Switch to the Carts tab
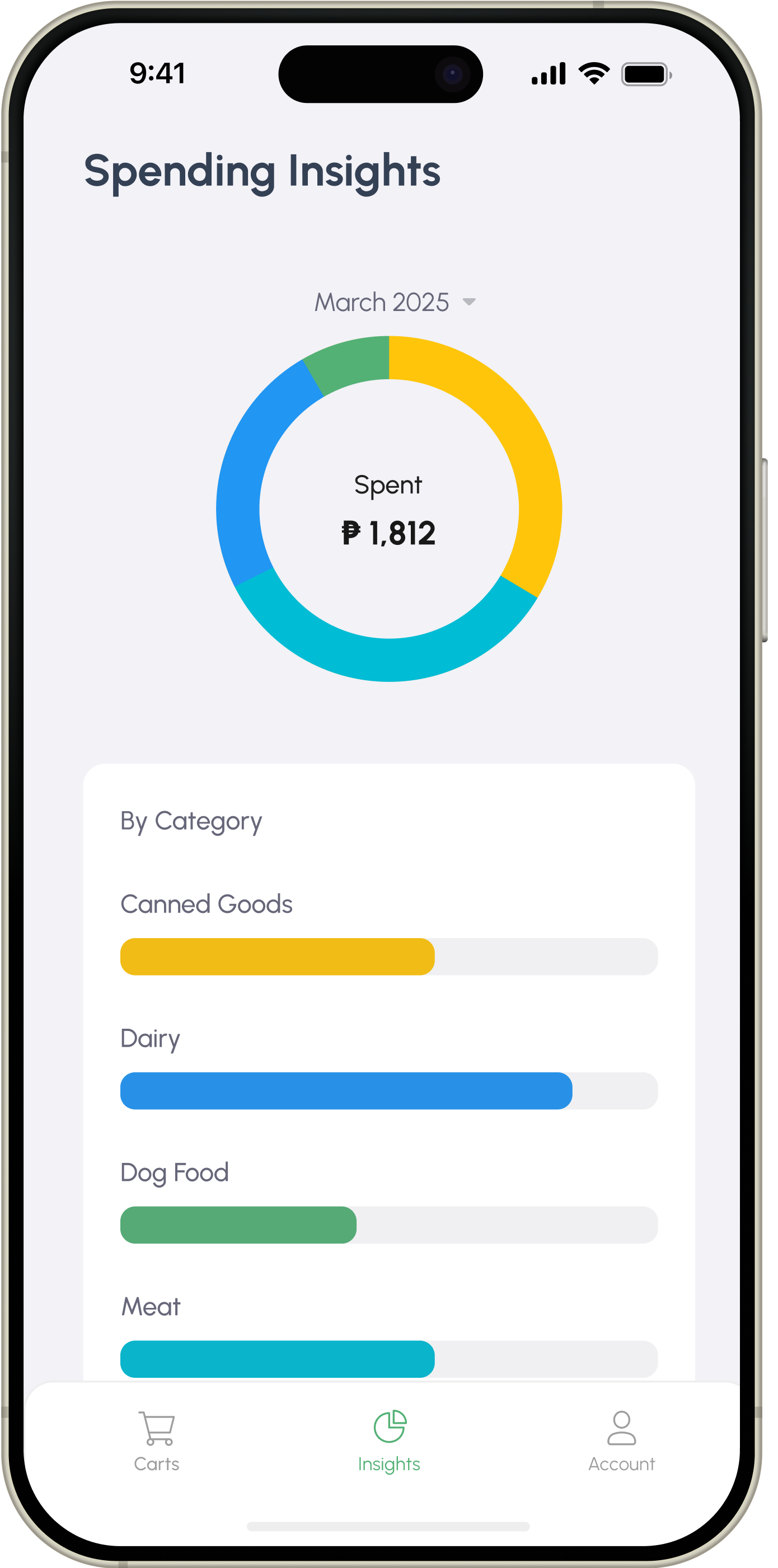This screenshot has width=778, height=1568. [157, 1442]
